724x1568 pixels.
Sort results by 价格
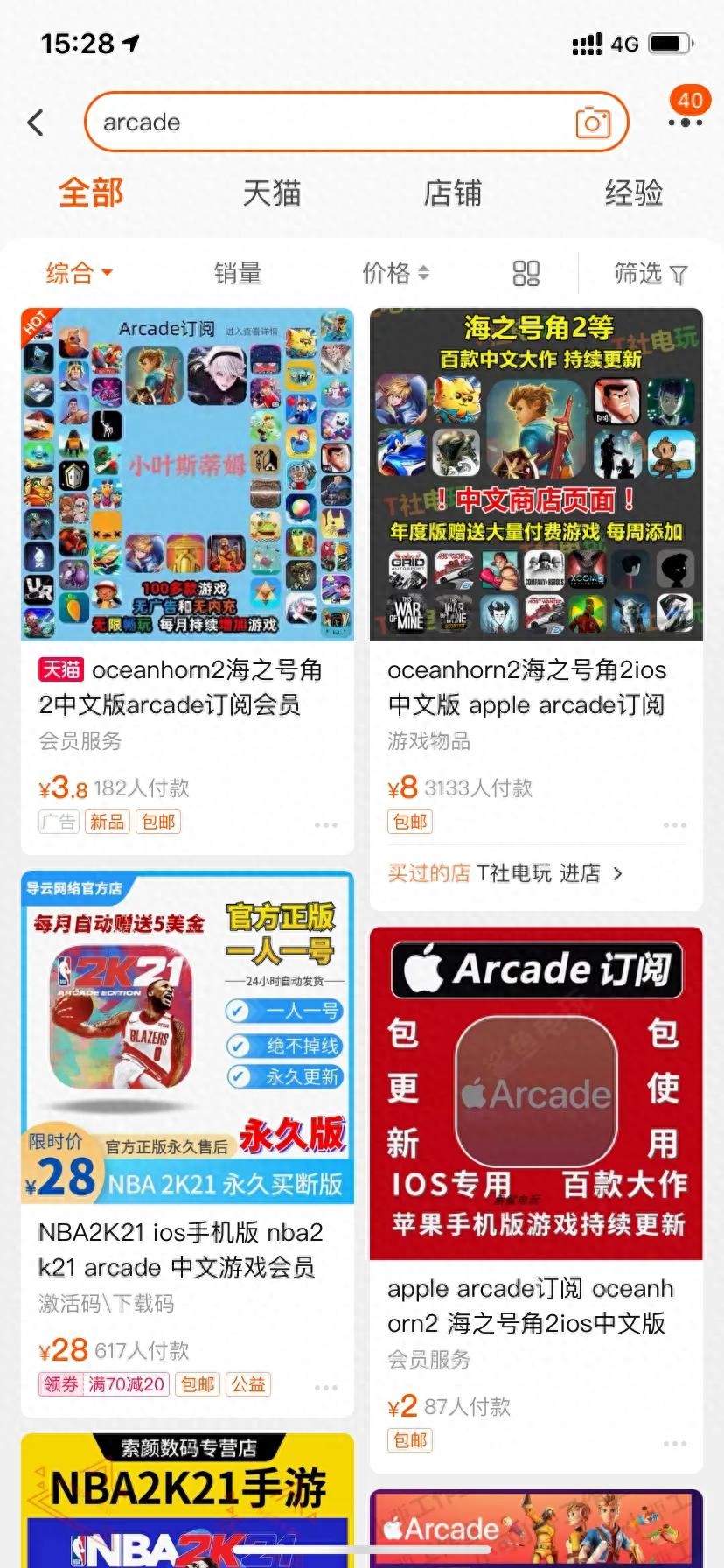pyautogui.click(x=395, y=273)
